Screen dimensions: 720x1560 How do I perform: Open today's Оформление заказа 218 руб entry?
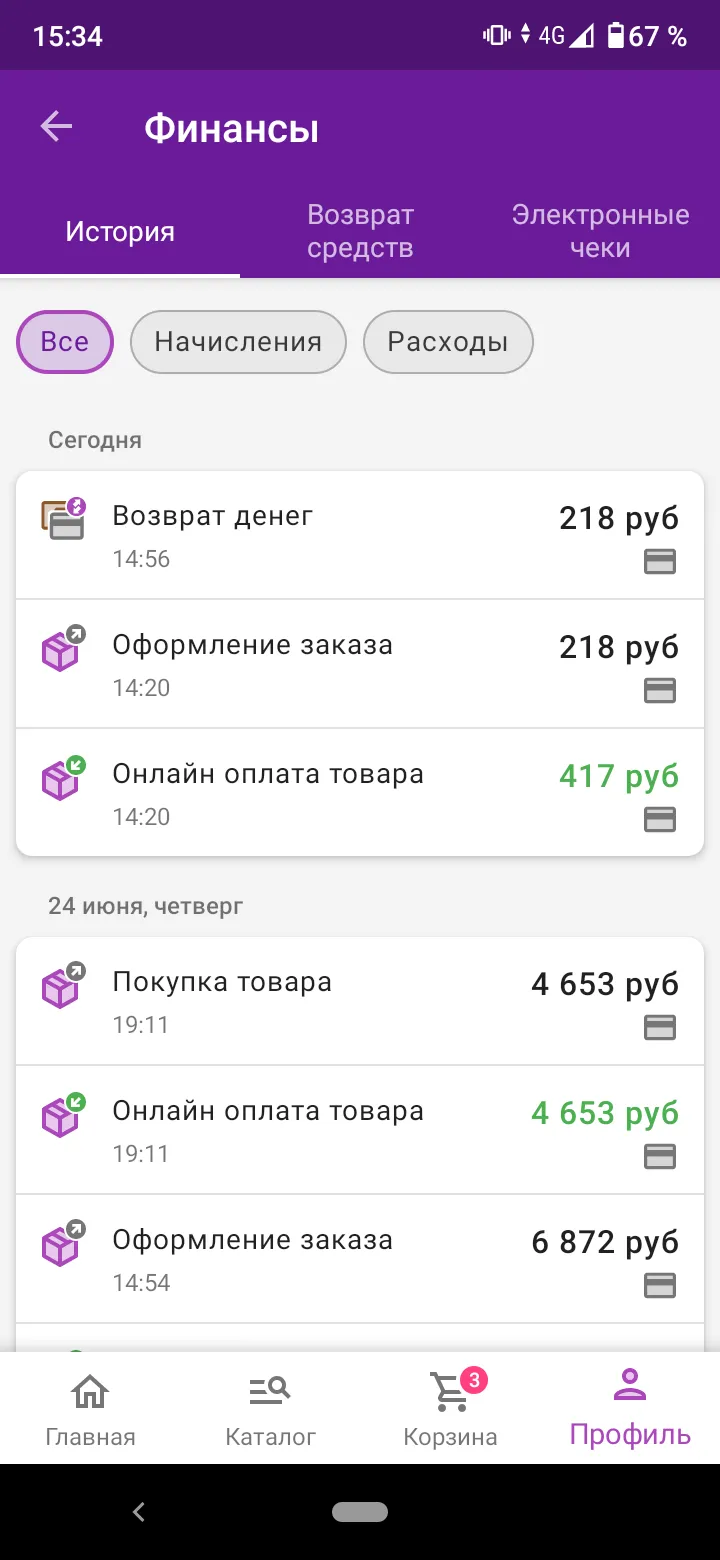pos(360,664)
